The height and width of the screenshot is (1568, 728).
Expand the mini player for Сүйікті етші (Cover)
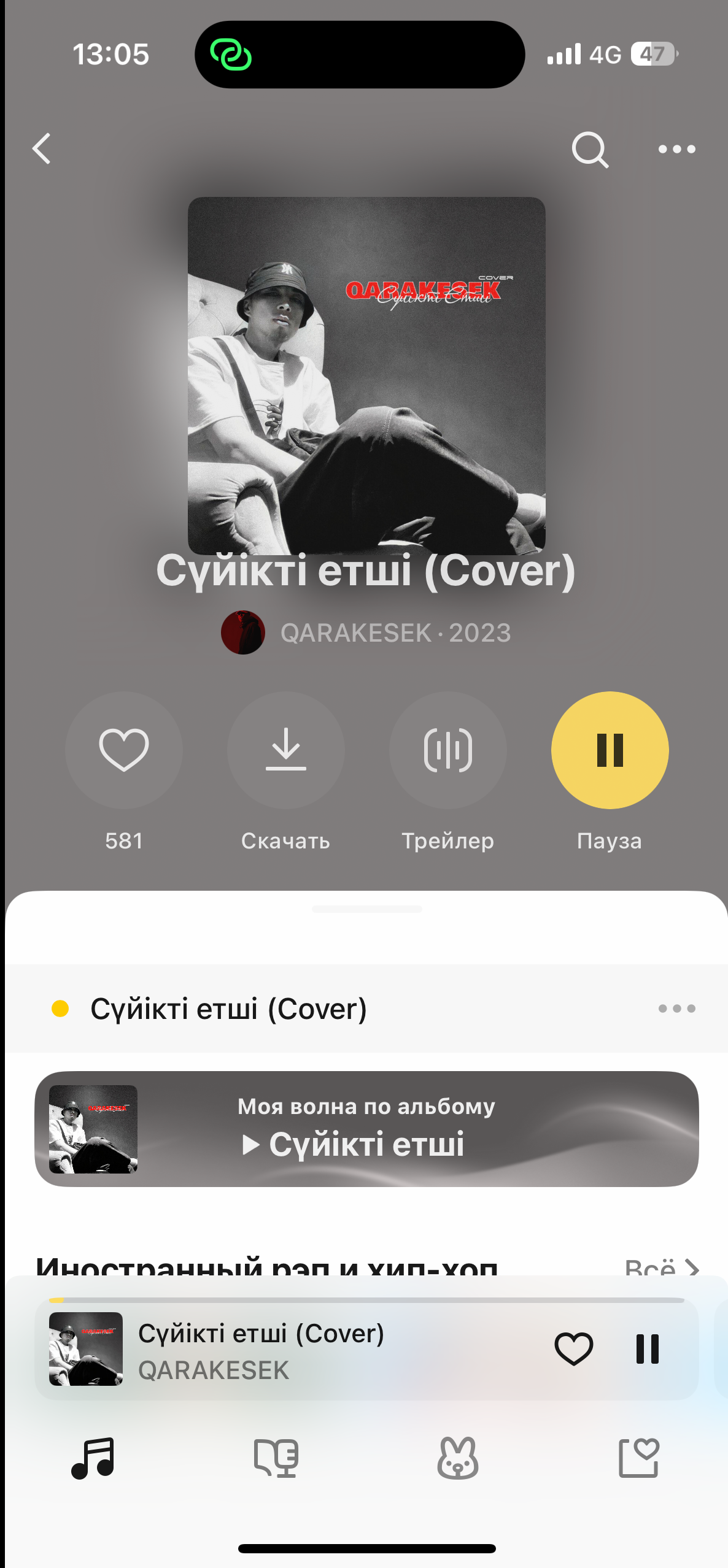point(307,1350)
